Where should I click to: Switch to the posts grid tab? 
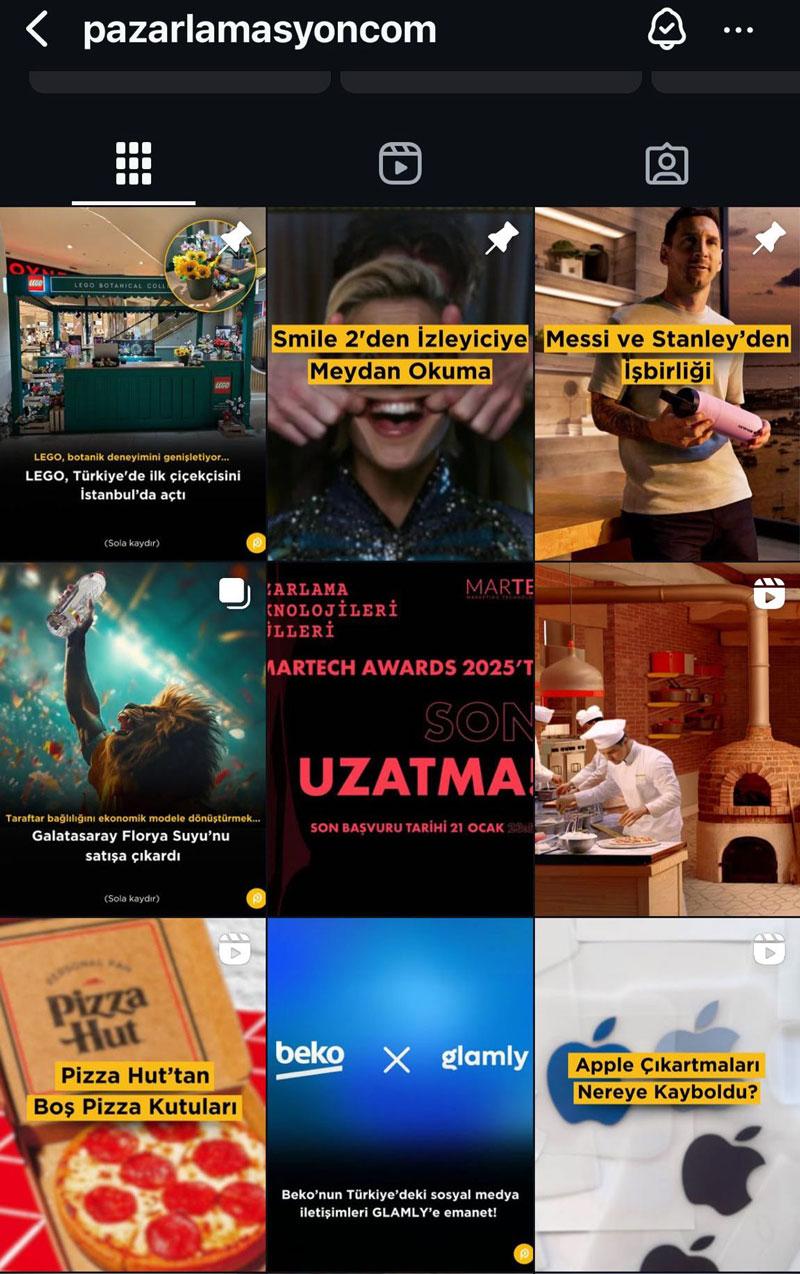(133, 163)
